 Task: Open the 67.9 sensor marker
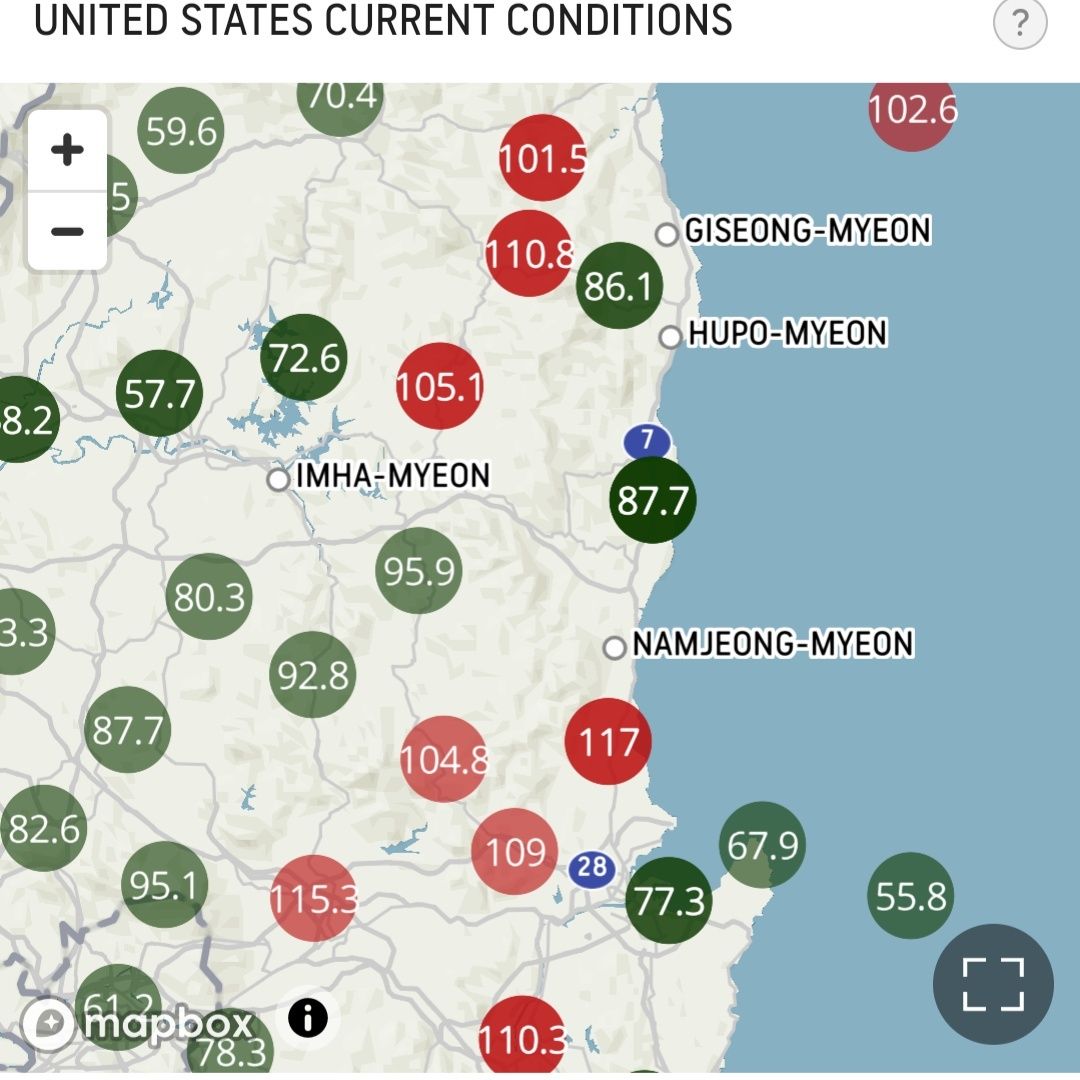click(762, 845)
